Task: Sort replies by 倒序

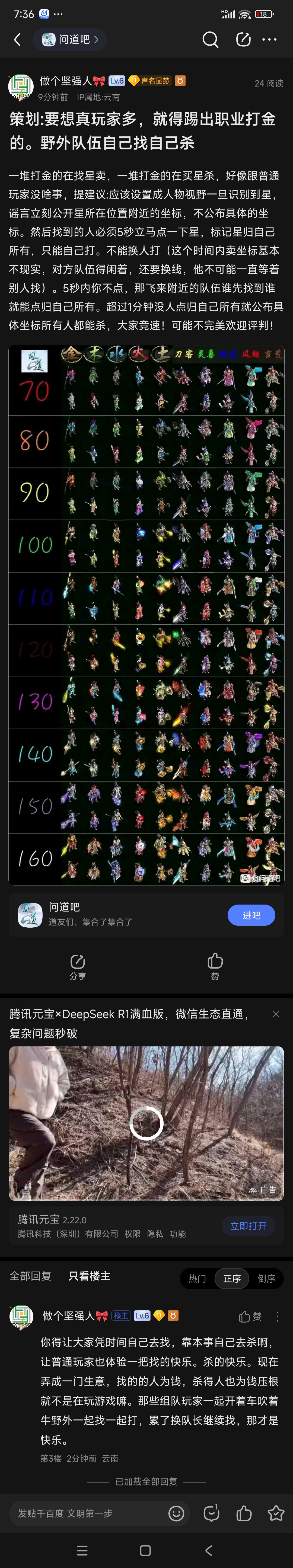Action: pyautogui.click(x=266, y=1279)
